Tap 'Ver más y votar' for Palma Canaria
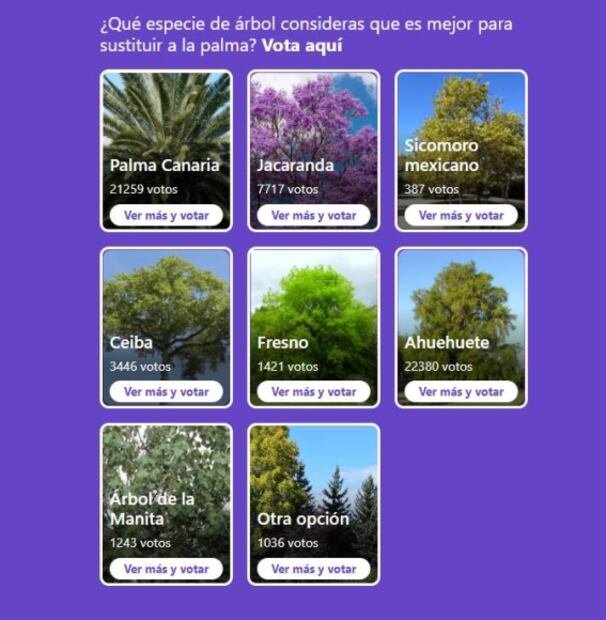The image size is (606, 620). [166, 215]
